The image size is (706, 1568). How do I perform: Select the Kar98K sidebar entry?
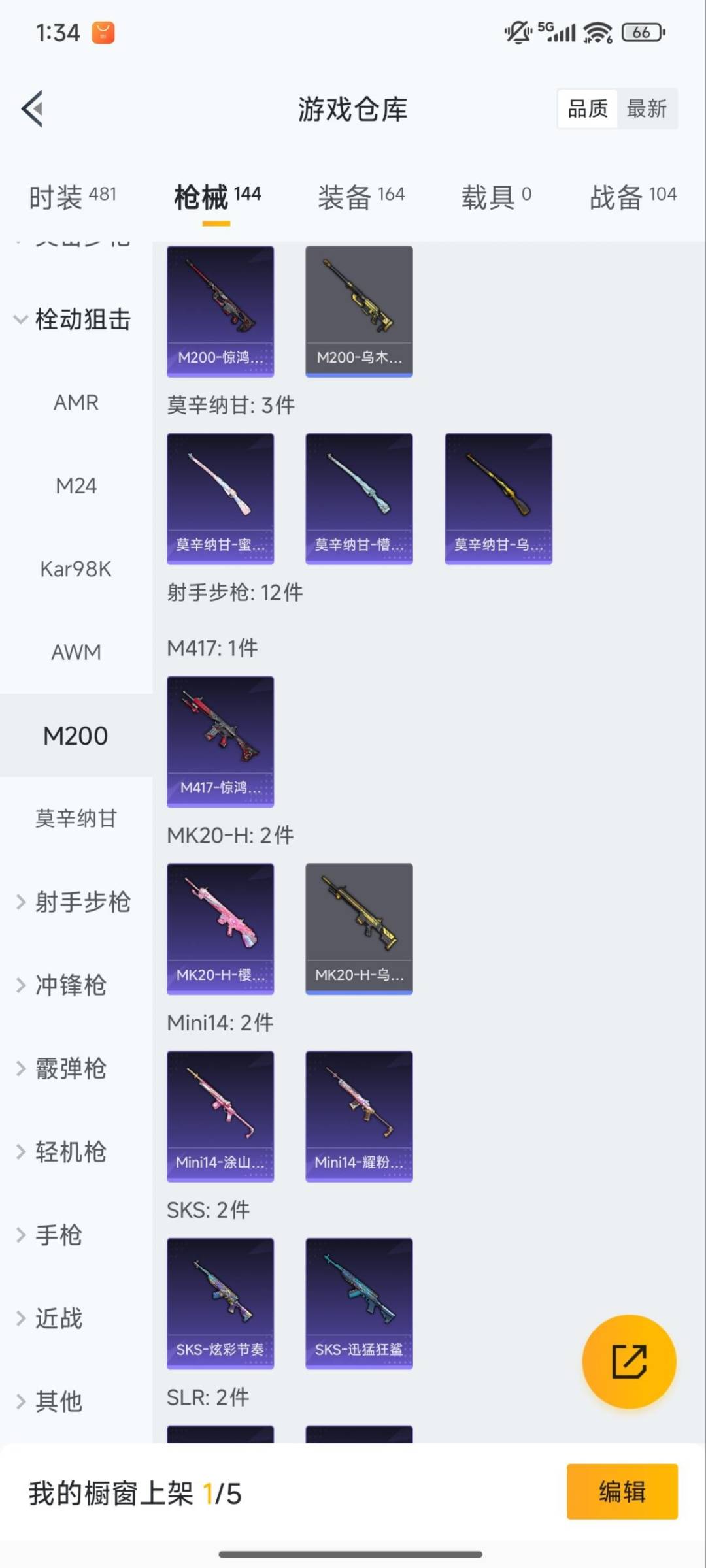tap(76, 568)
